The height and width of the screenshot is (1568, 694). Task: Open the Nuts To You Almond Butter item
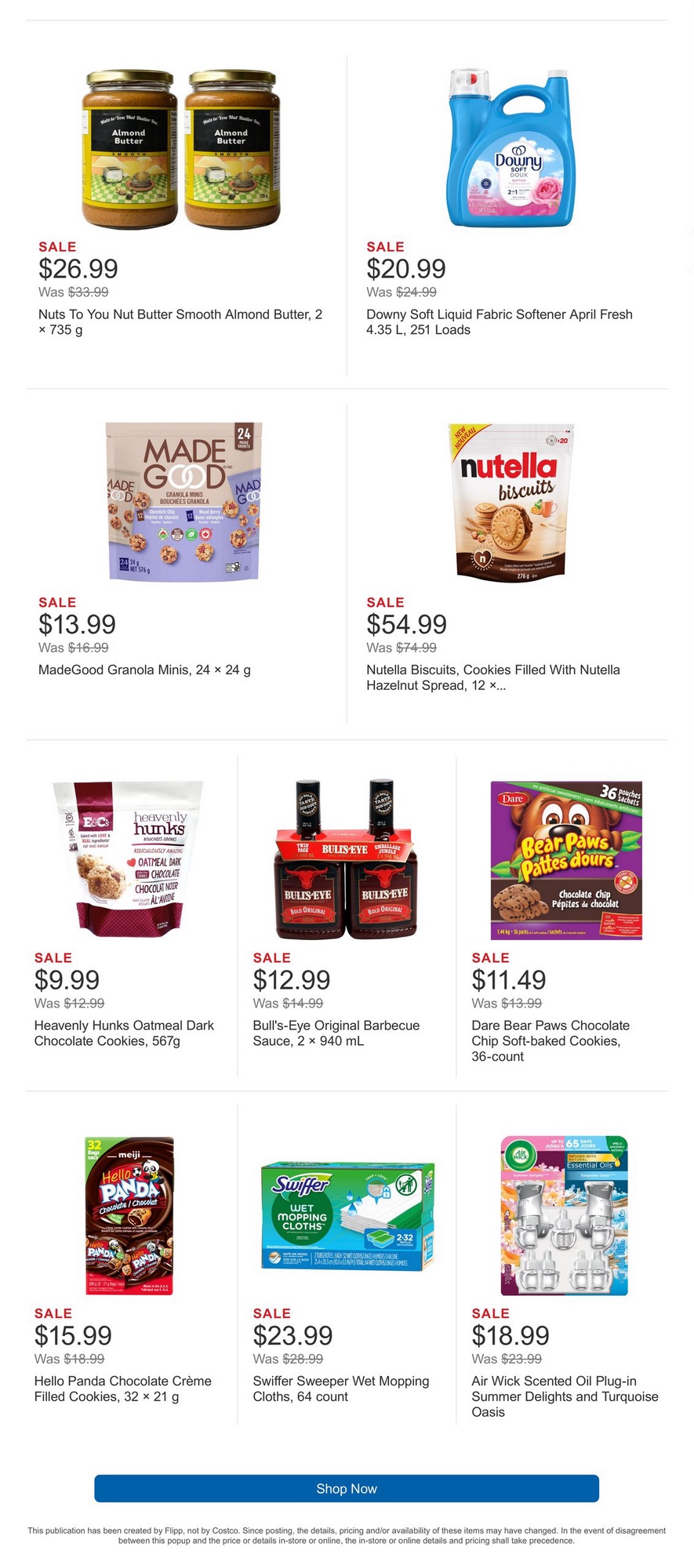(186, 203)
